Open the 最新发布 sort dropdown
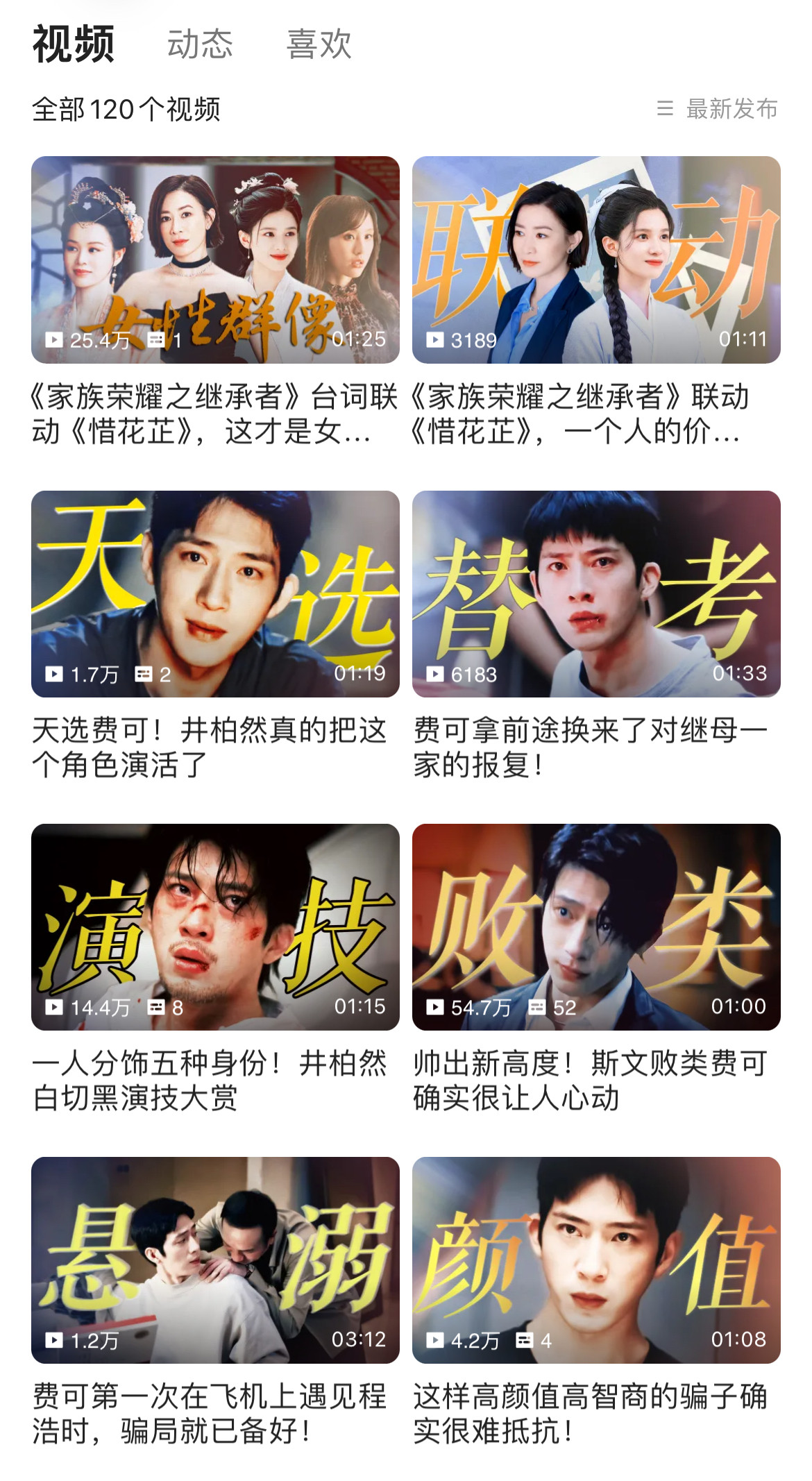Viewport: 812px width, 1481px height. pyautogui.click(x=718, y=109)
